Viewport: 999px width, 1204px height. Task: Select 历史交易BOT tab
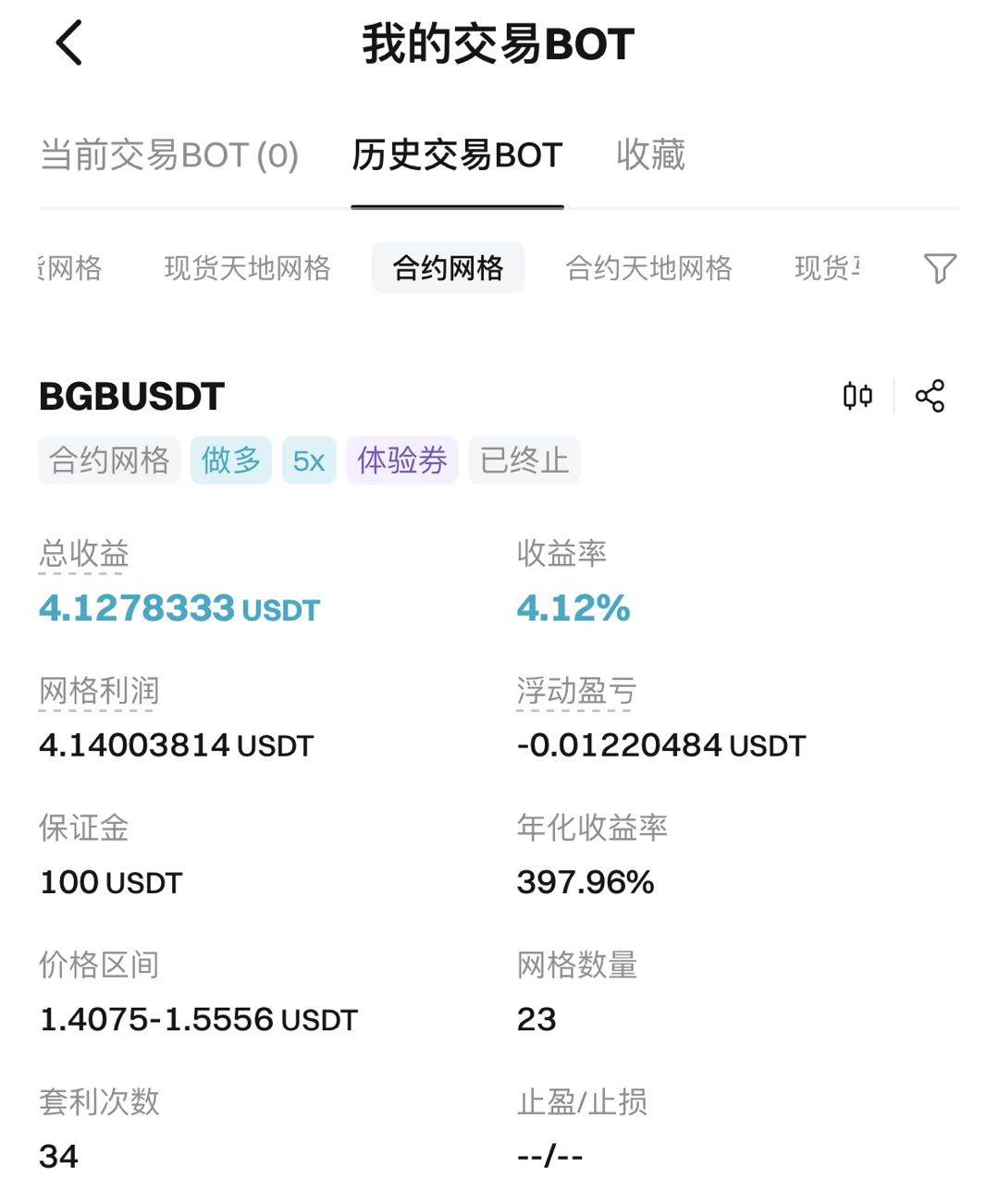[x=457, y=155]
